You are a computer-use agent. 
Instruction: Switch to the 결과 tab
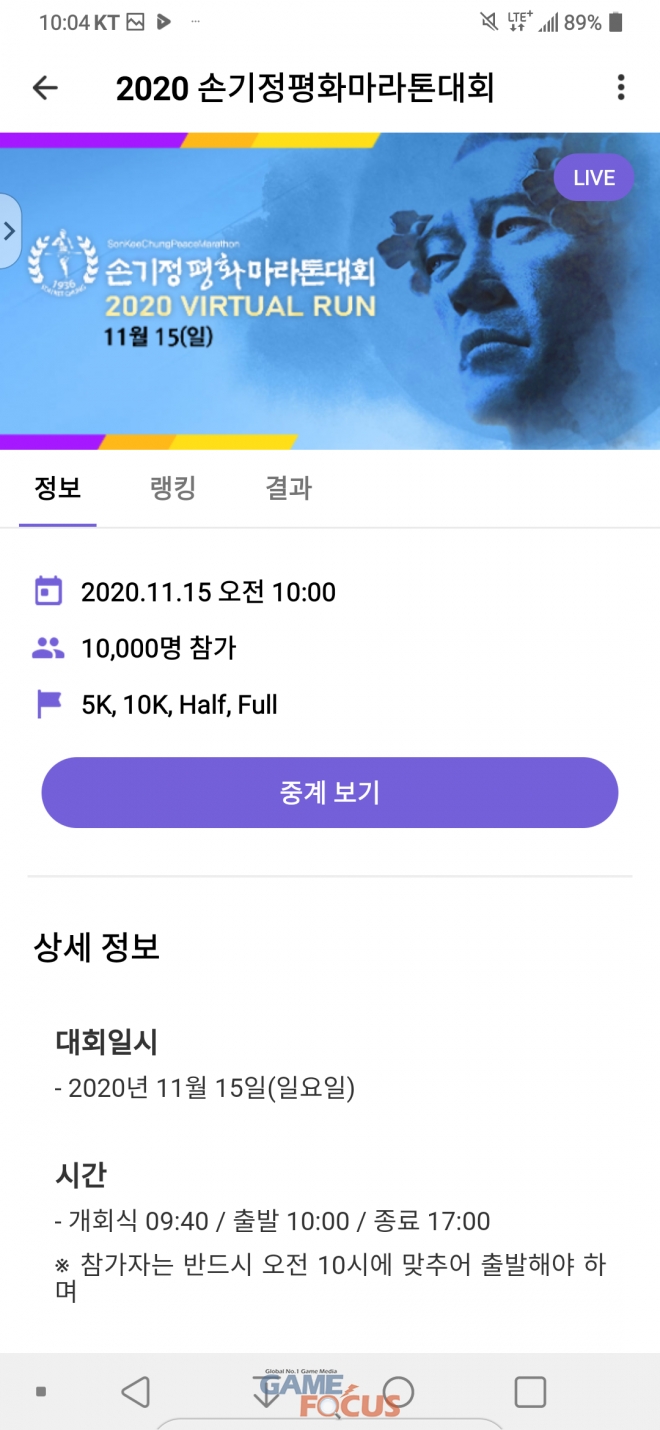288,488
